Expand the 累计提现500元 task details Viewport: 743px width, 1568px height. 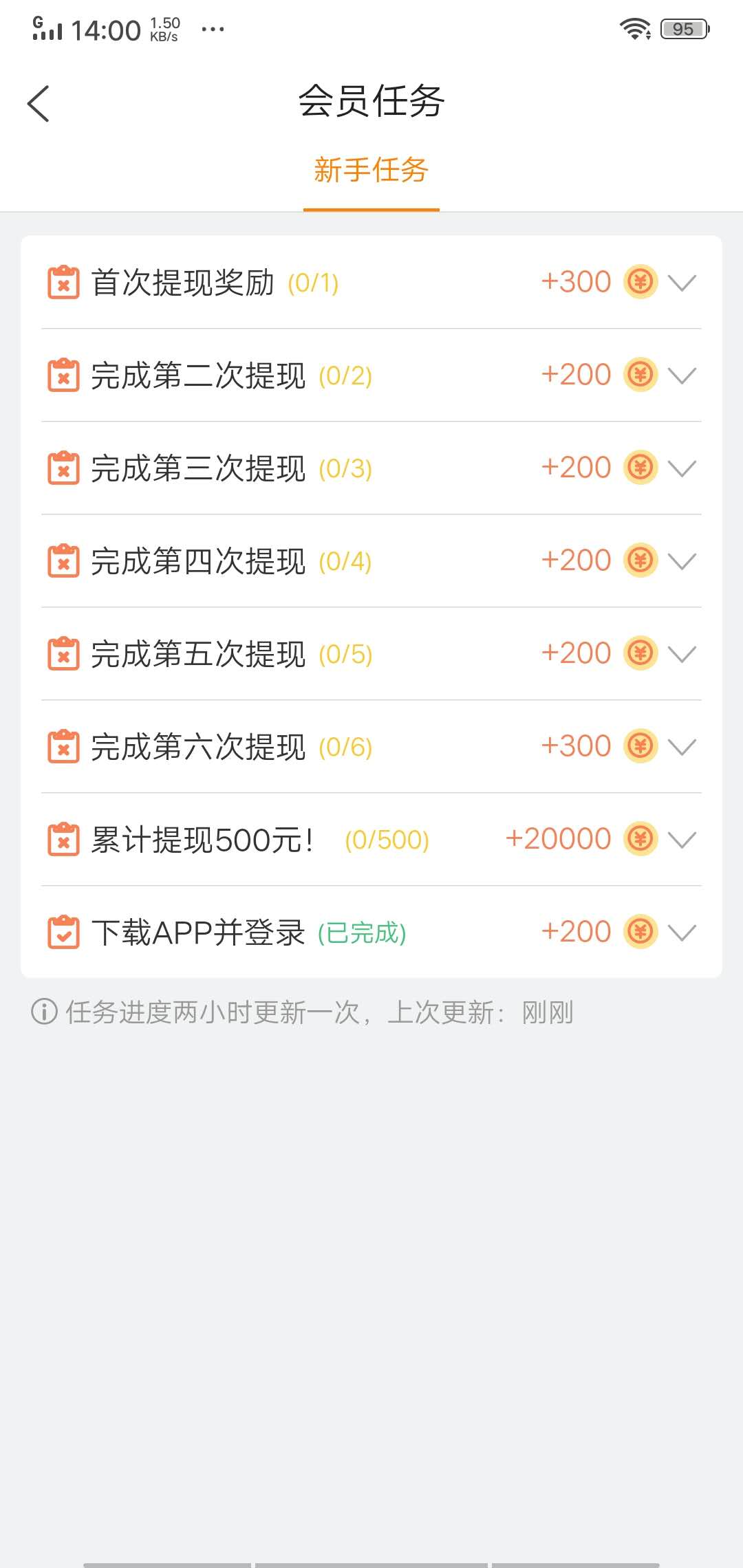click(x=682, y=839)
